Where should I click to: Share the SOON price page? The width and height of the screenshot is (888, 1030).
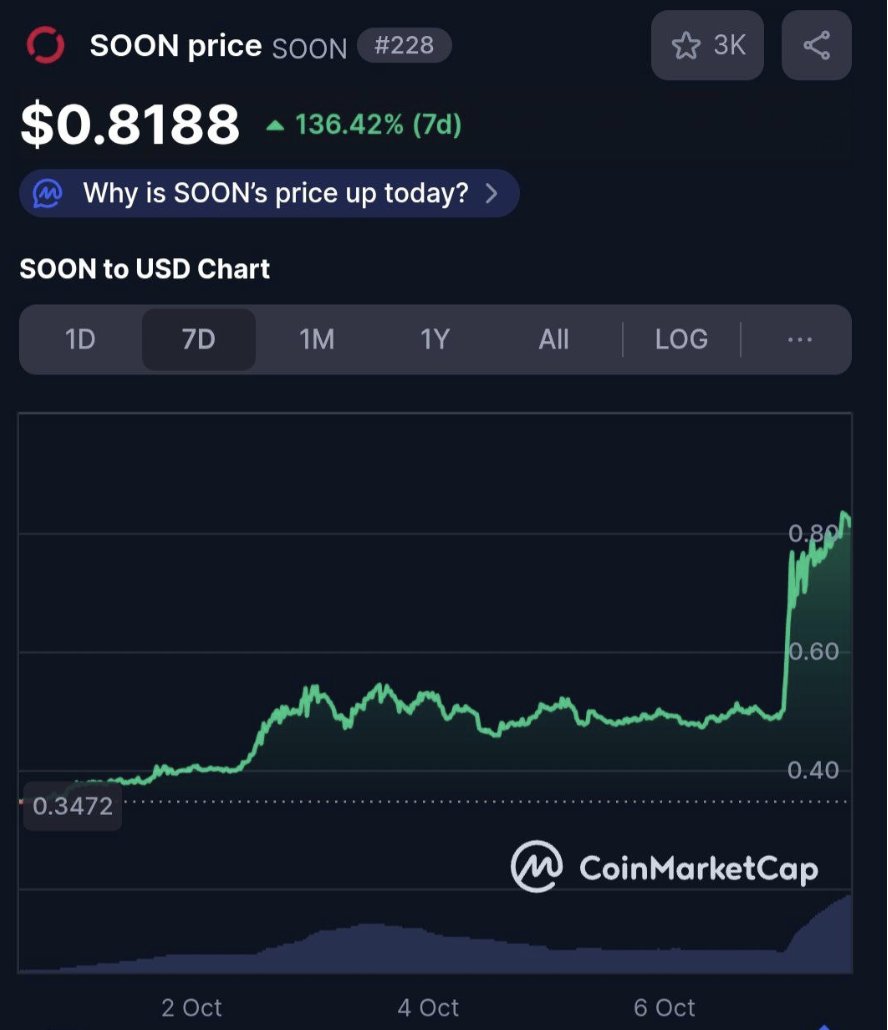pyautogui.click(x=816, y=46)
